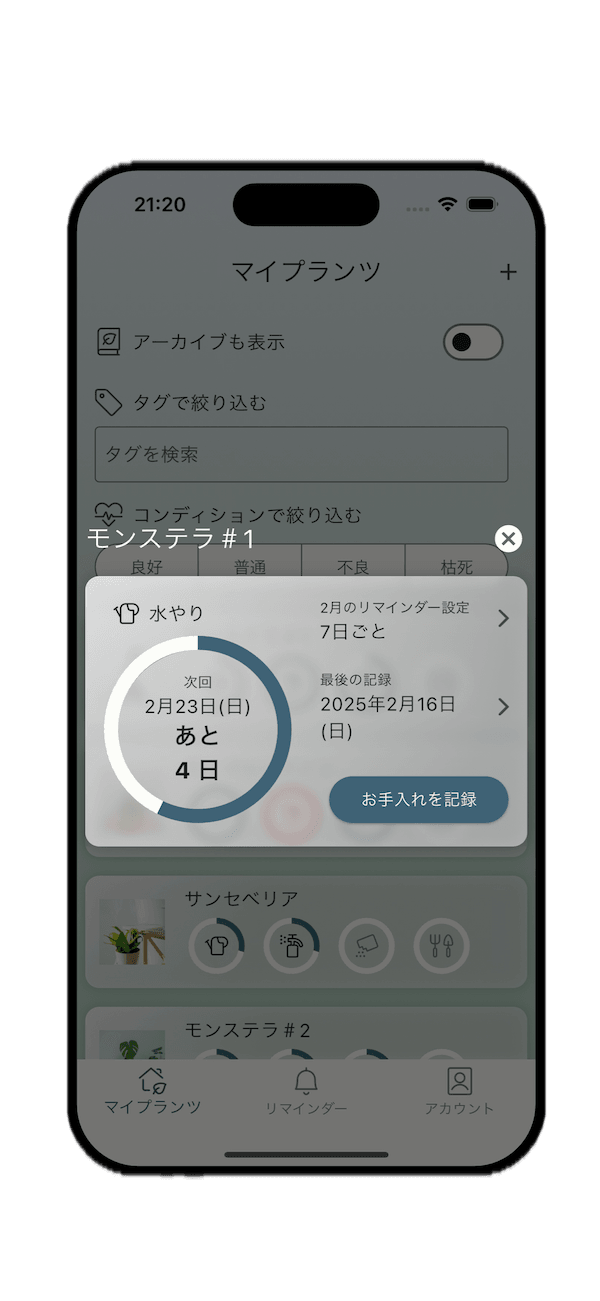Image resolution: width=600 pixels, height=1301 pixels.
Task: Switch to the リマインダー tab
Action: (x=306, y=1092)
